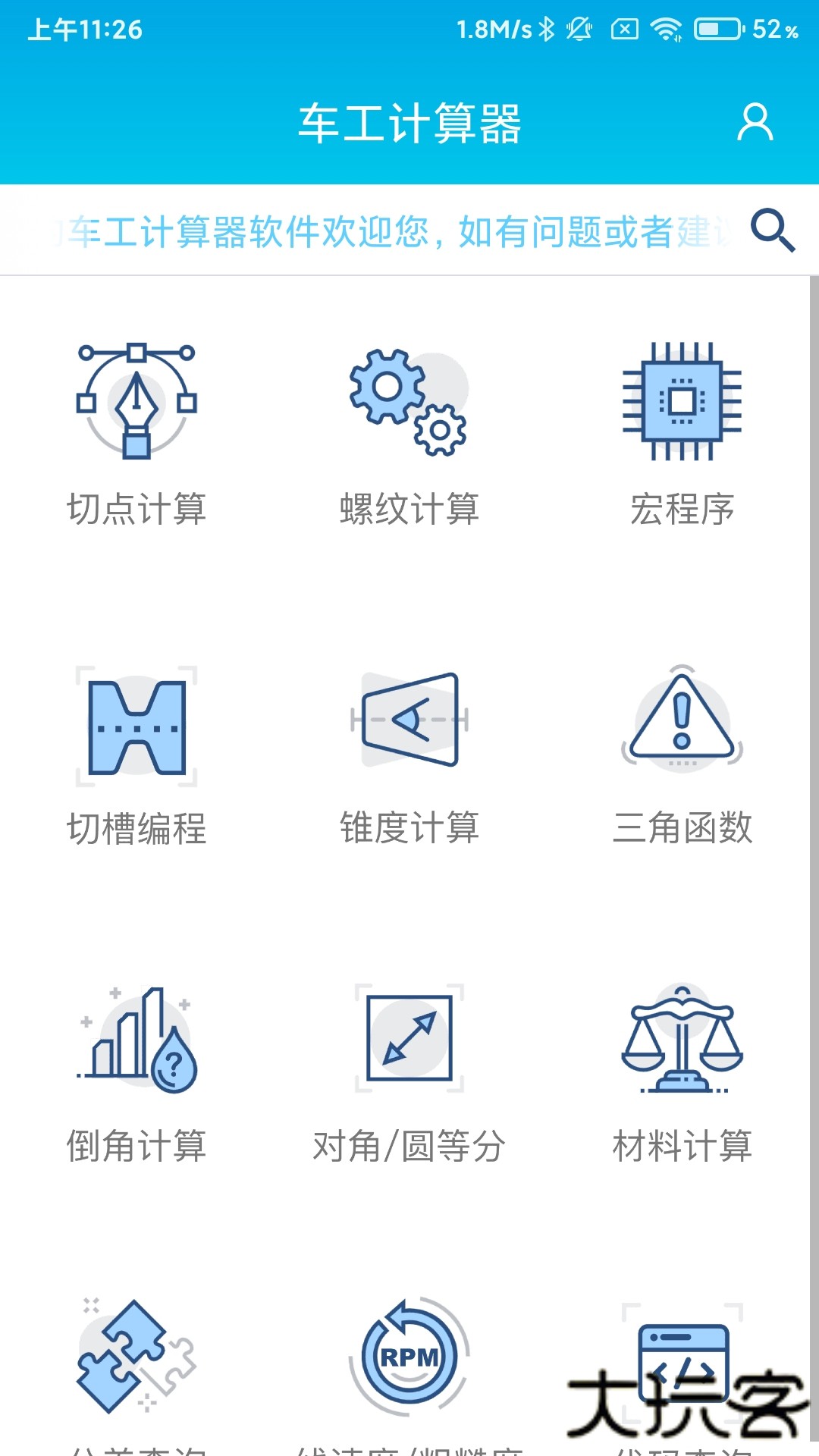Click the 11:26 clock in status bar
819x1456 pixels.
pyautogui.click(x=87, y=29)
